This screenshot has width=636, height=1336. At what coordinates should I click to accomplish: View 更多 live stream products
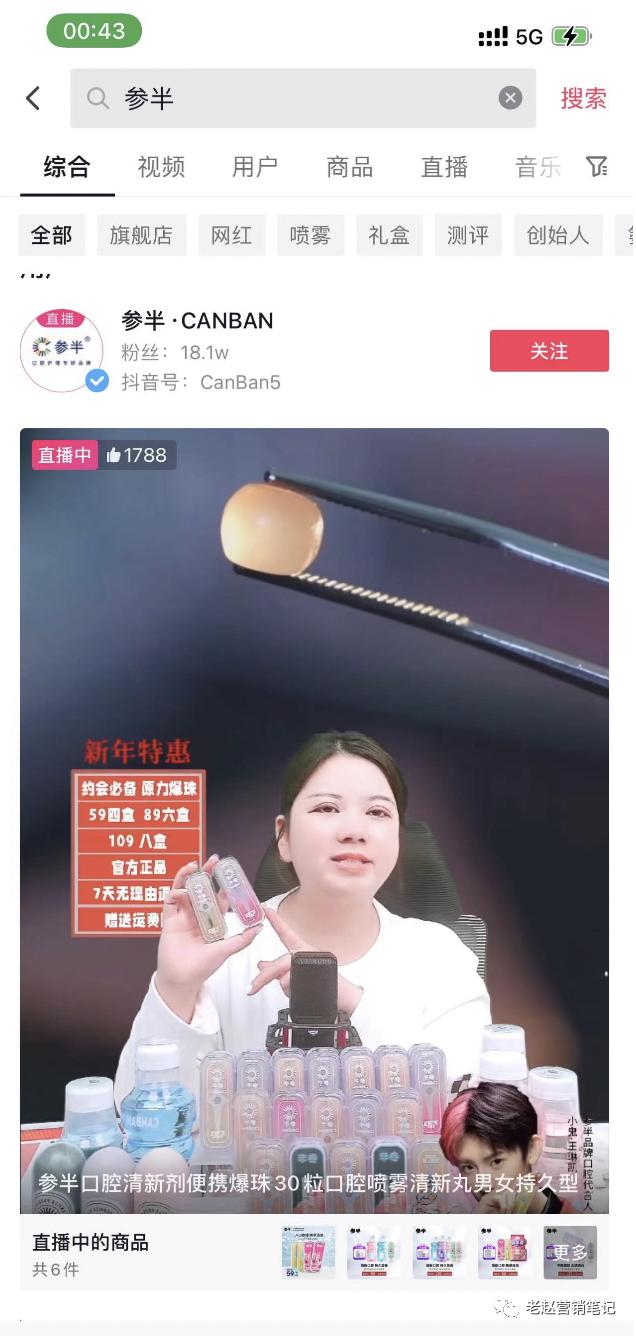coord(569,1252)
